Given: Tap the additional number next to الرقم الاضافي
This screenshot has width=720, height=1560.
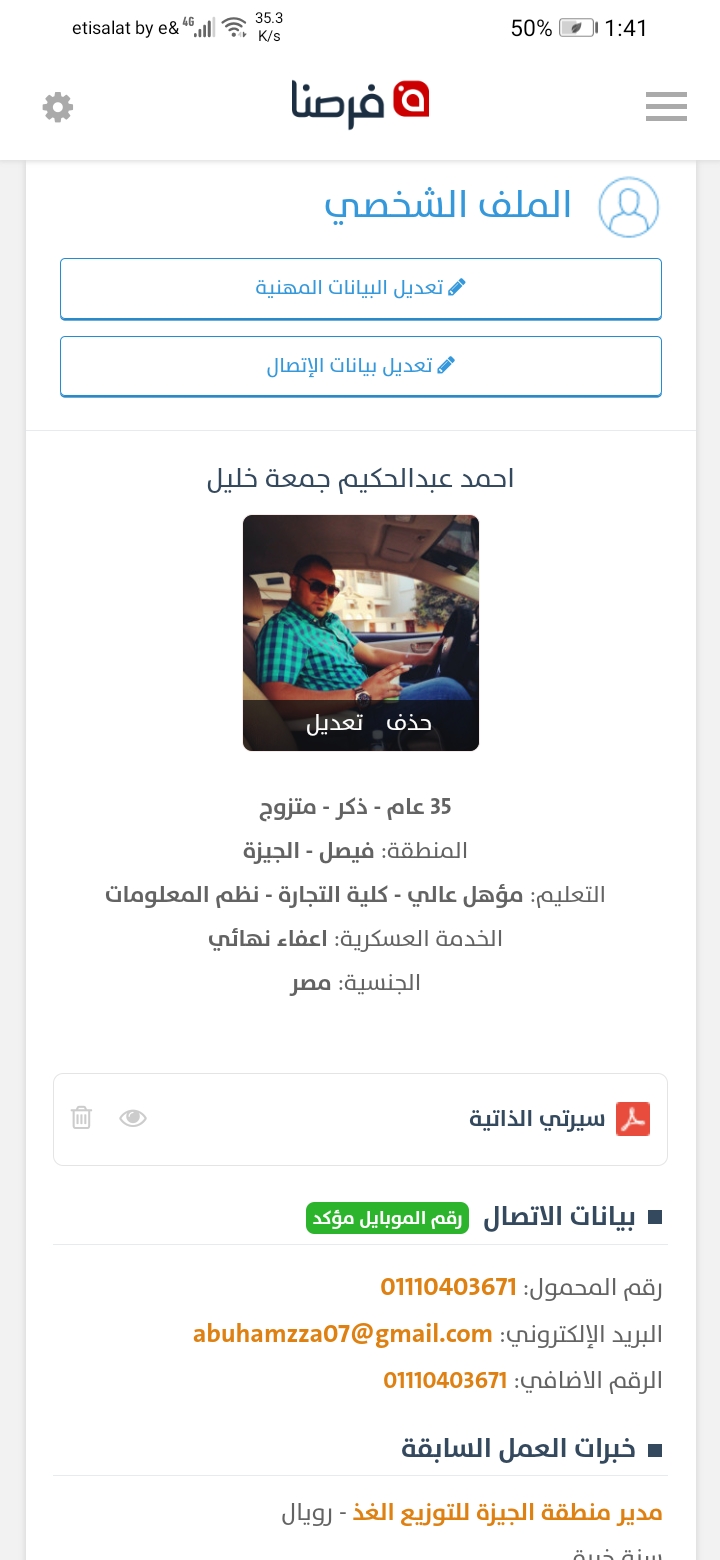Looking at the screenshot, I should coord(446,1381).
